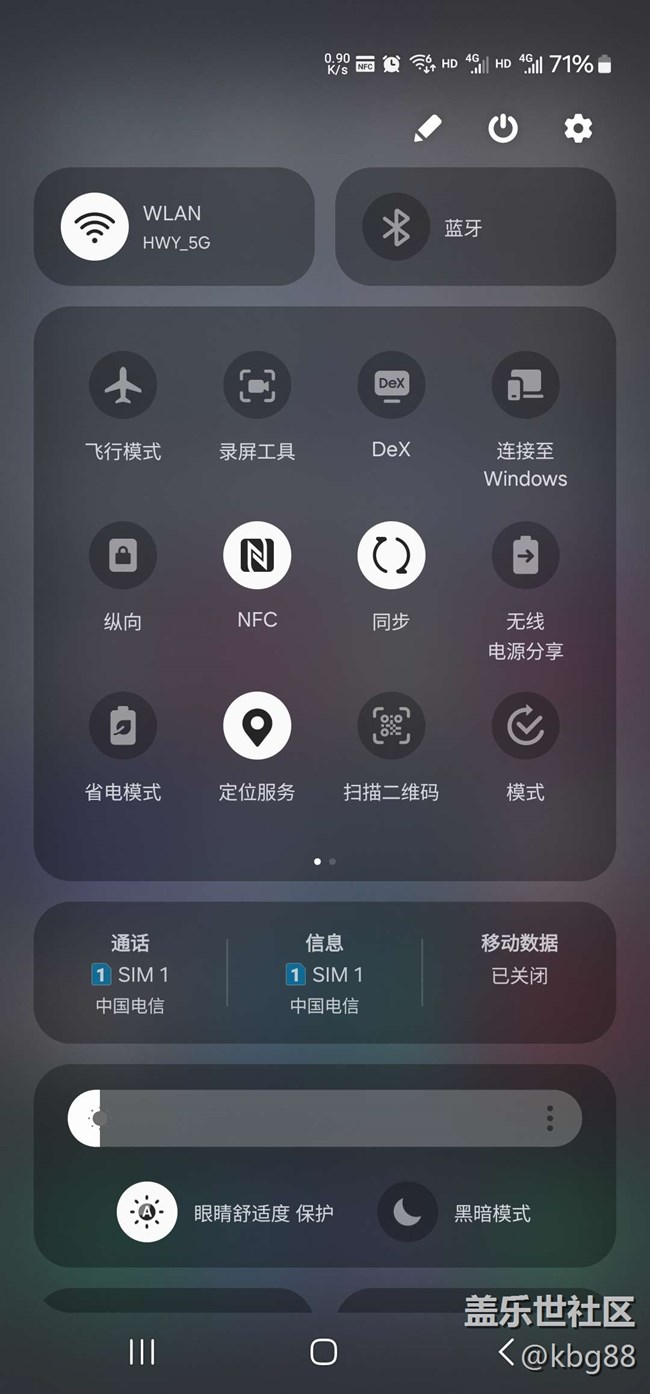The image size is (650, 1394).
Task: Turn on 省电模式
Action: click(x=123, y=726)
